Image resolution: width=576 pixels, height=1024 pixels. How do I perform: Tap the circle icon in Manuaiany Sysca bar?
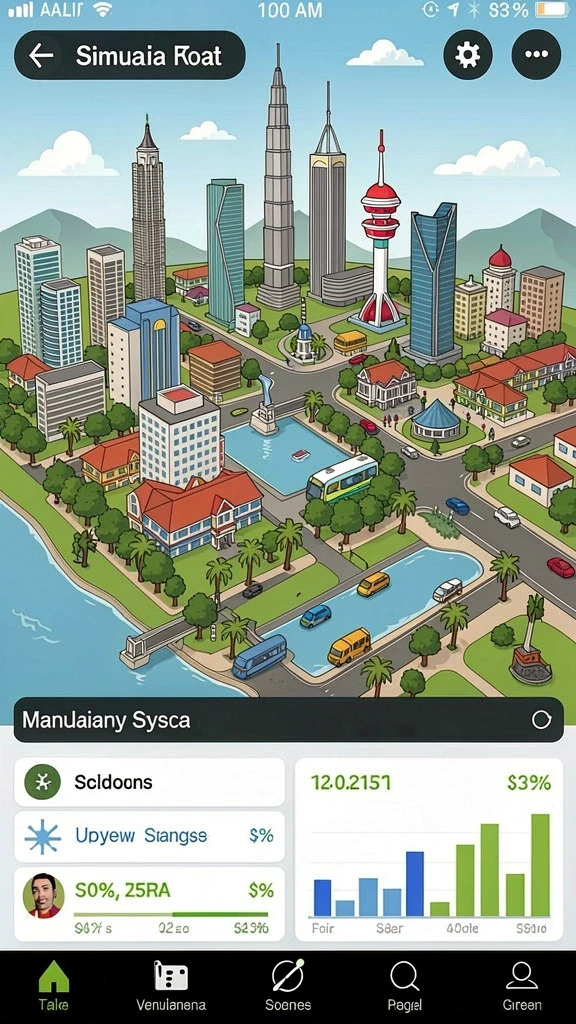click(541, 720)
